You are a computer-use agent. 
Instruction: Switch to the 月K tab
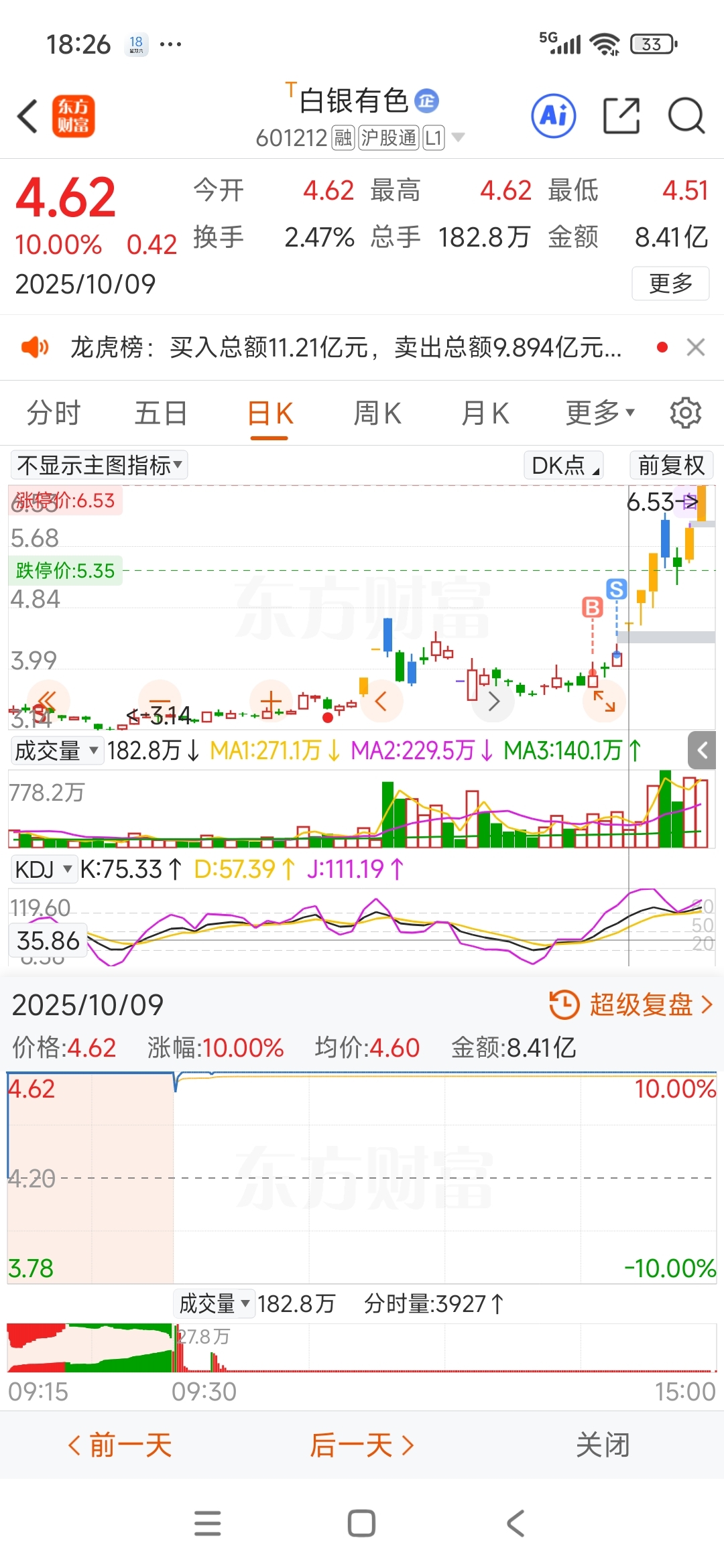point(485,413)
